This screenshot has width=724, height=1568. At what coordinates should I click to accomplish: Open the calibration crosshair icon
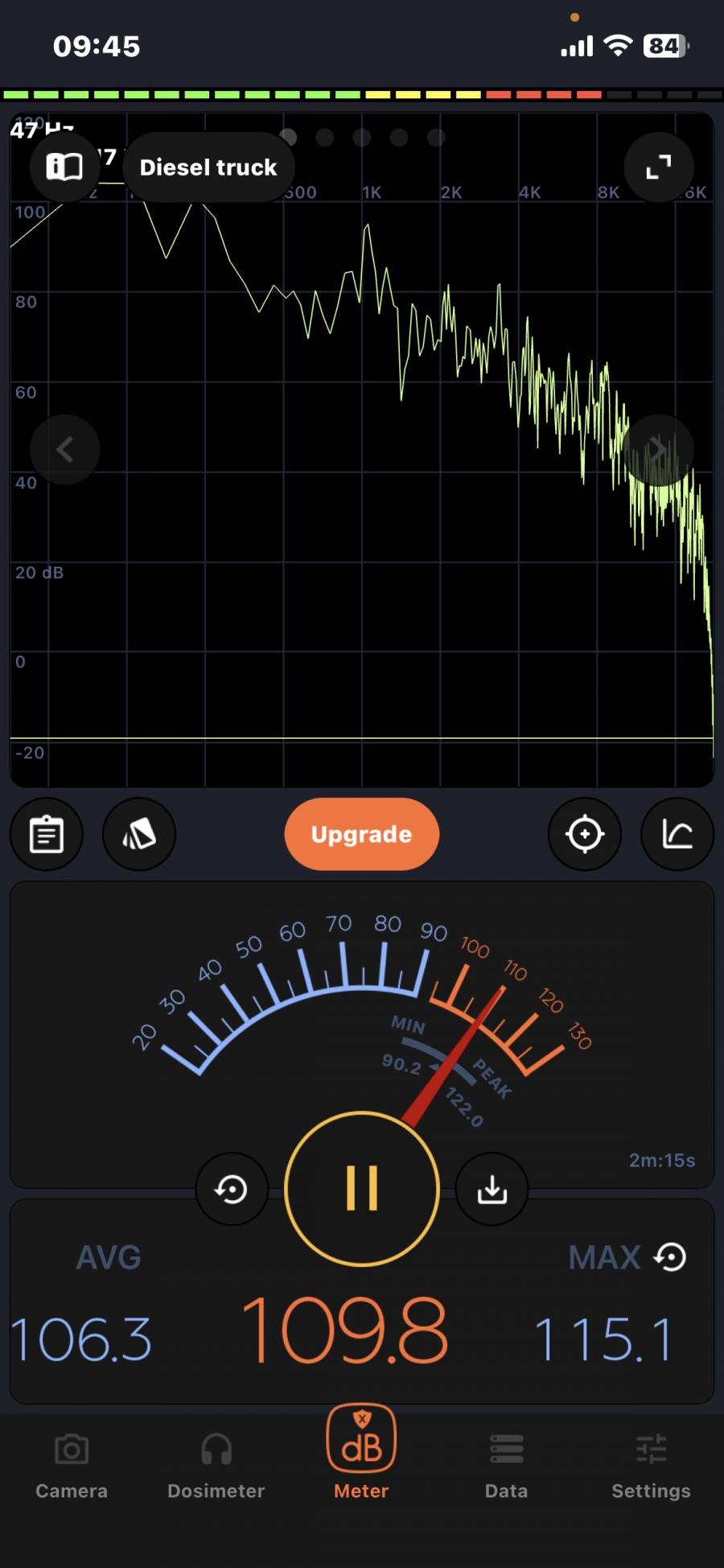coord(585,834)
